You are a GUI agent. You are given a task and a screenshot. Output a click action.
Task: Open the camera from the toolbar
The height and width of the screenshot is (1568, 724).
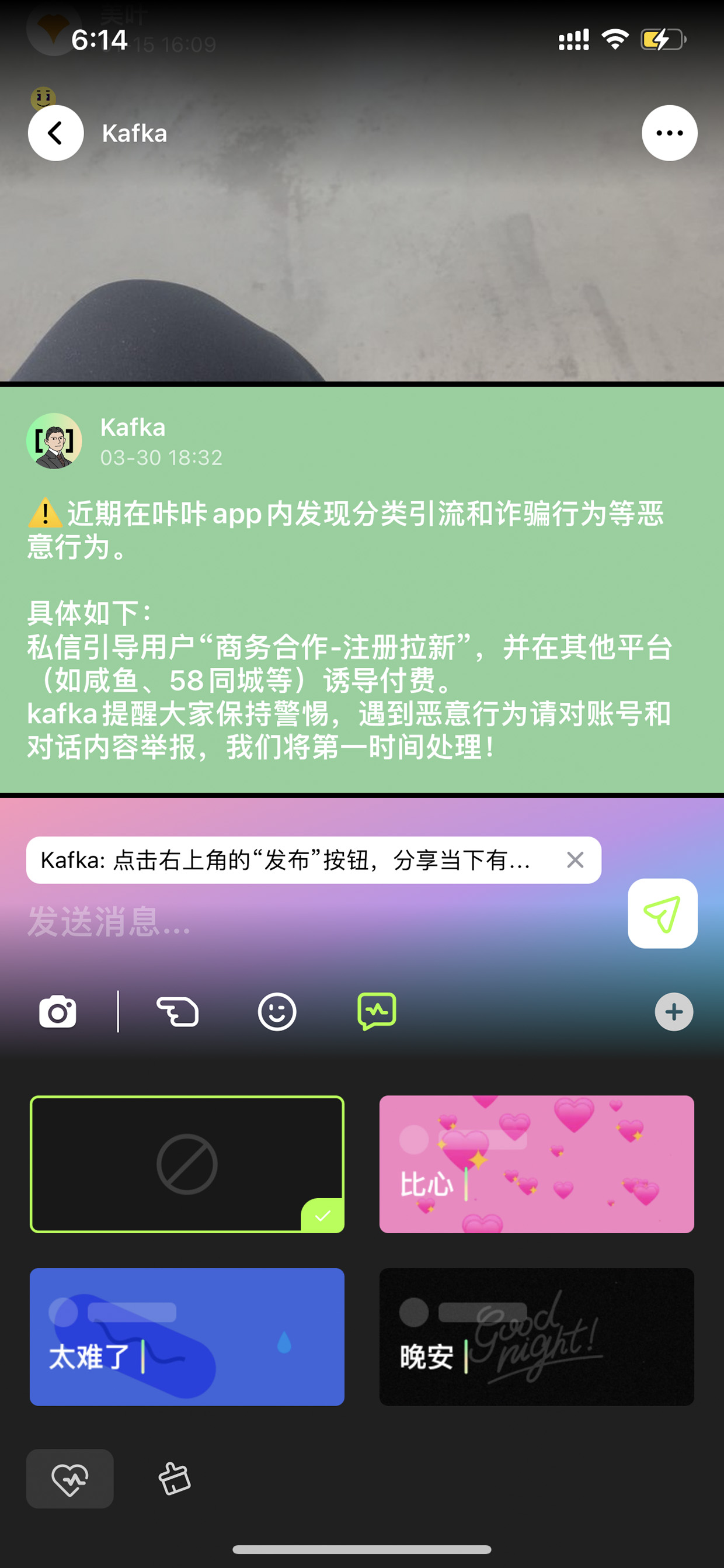[58, 1012]
